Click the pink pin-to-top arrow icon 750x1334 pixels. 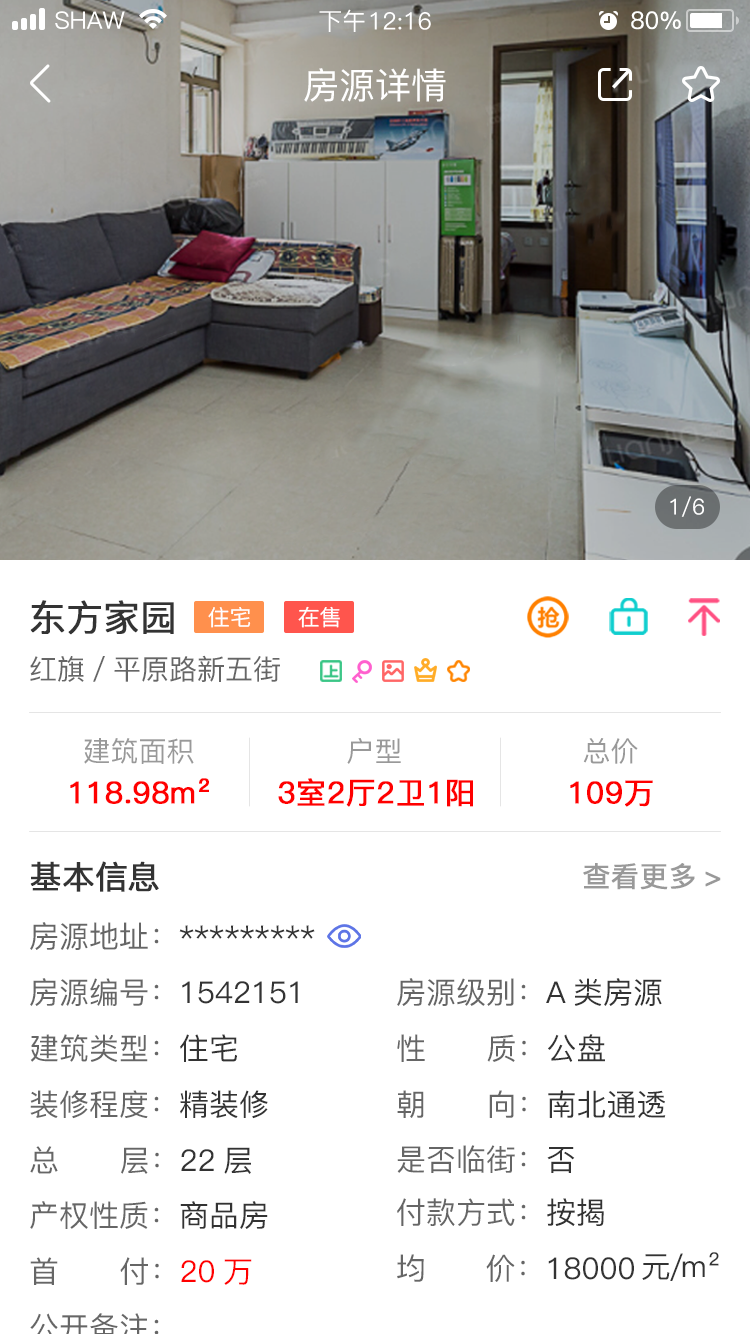[703, 617]
